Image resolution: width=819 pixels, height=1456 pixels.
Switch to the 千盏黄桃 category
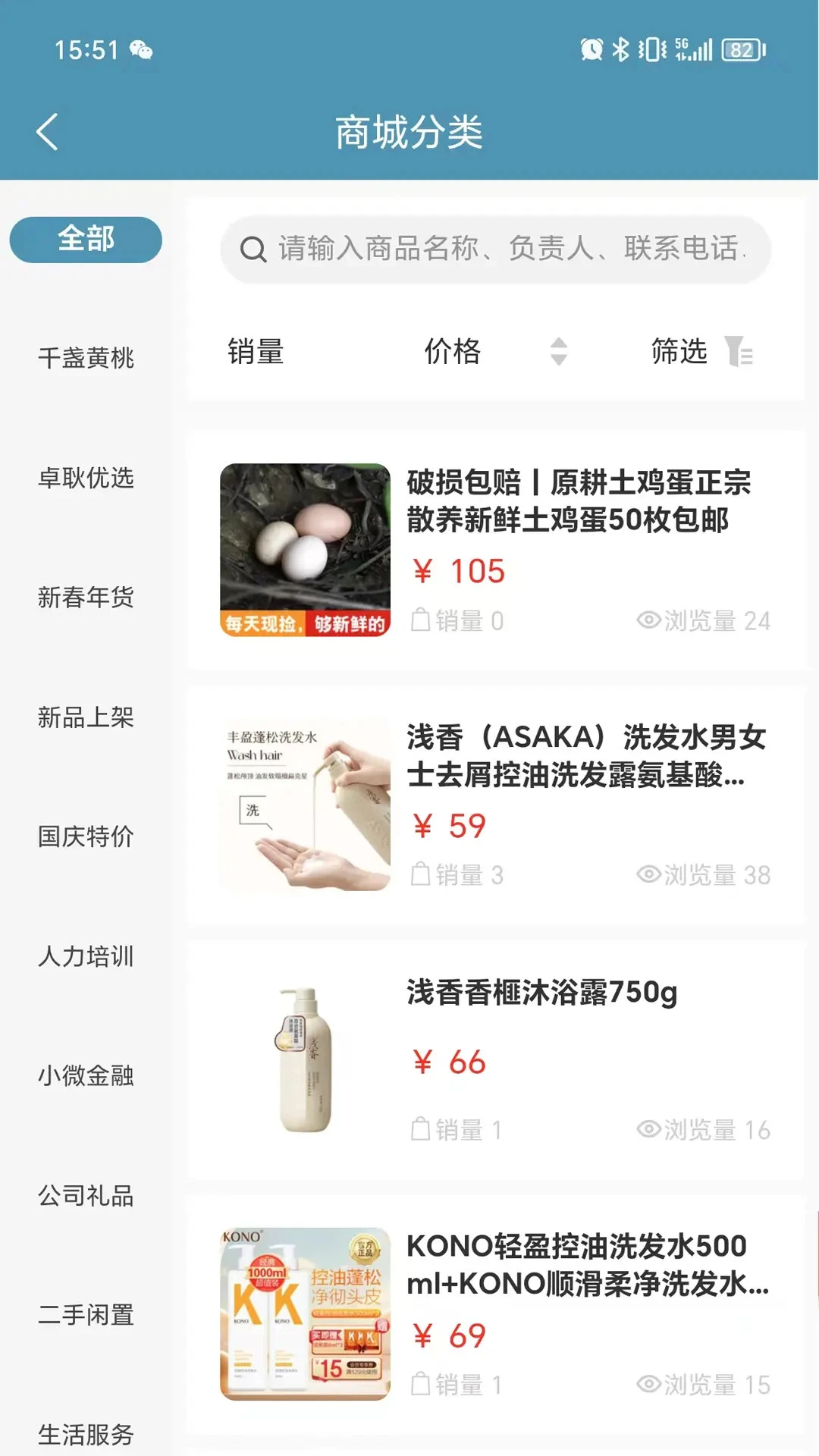point(86,358)
